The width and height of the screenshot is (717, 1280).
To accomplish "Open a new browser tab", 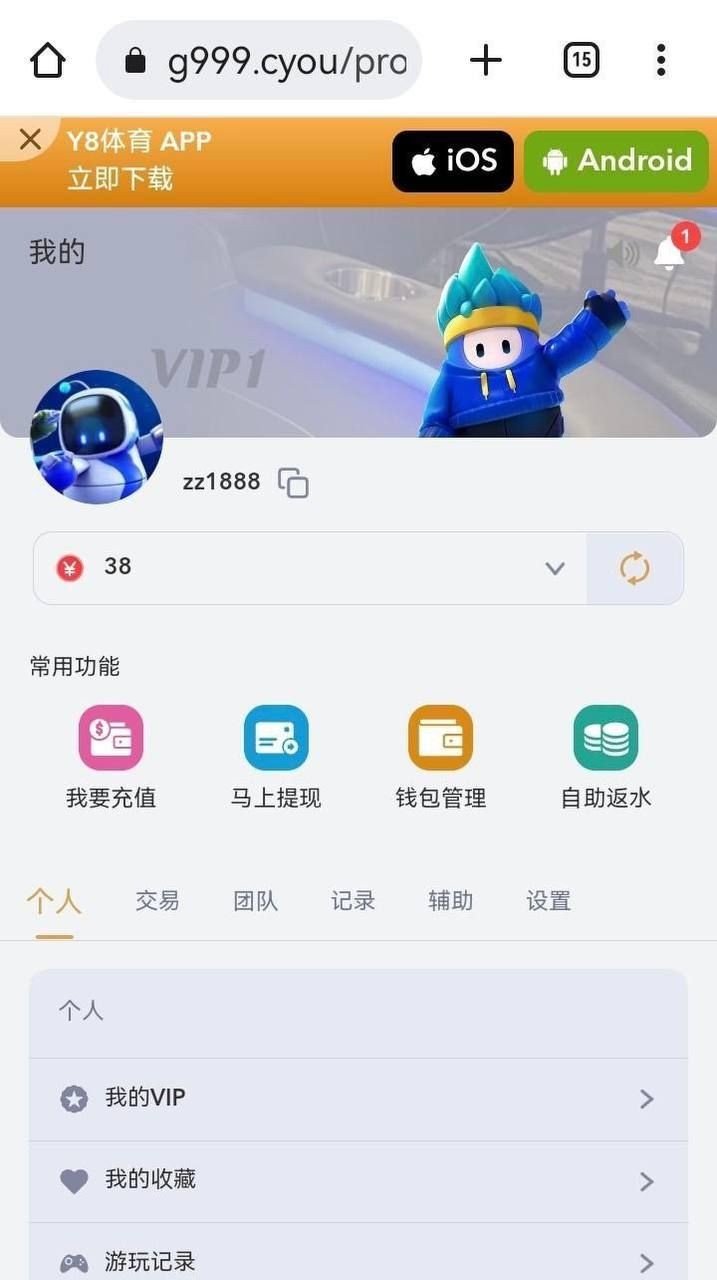I will (x=486, y=61).
